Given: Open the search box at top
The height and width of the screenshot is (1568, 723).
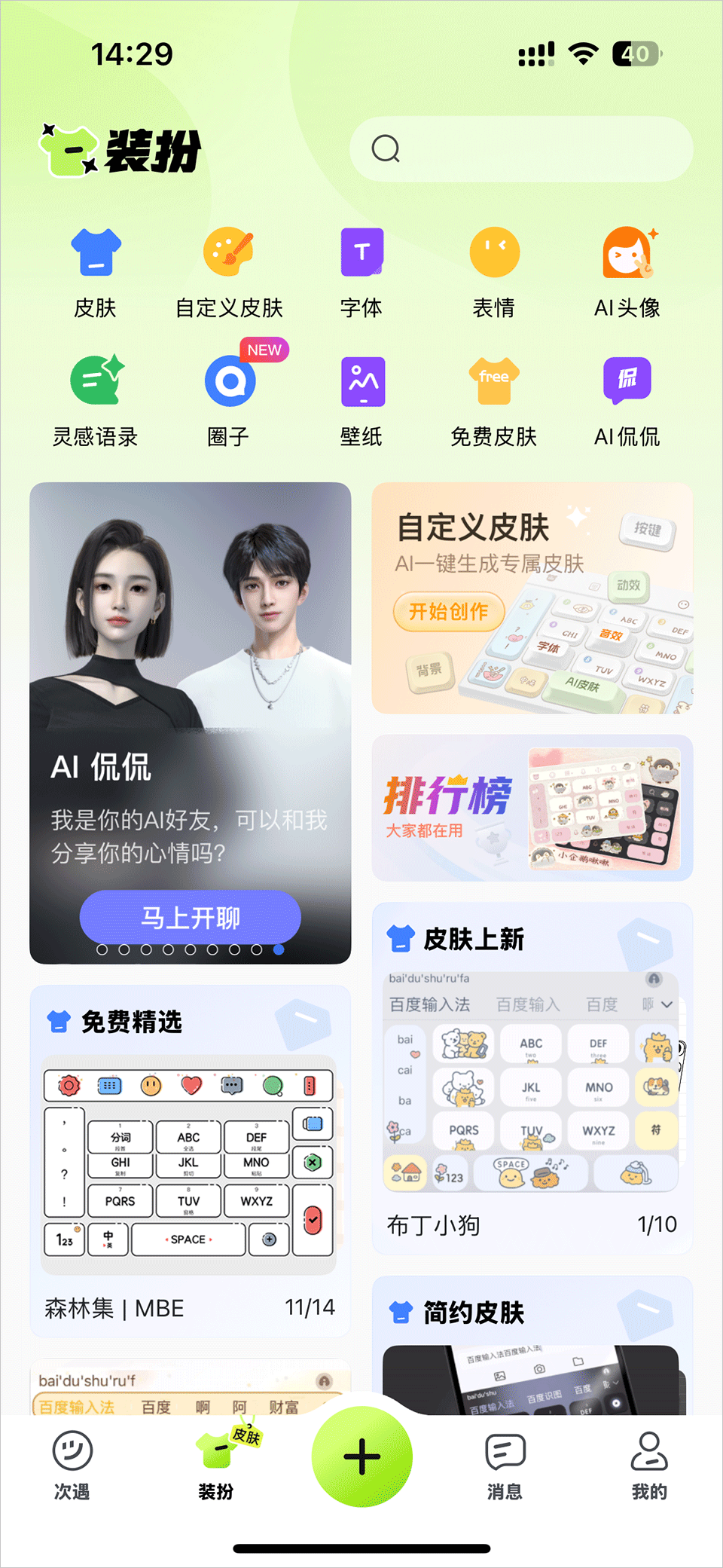Looking at the screenshot, I should pos(520,149).
